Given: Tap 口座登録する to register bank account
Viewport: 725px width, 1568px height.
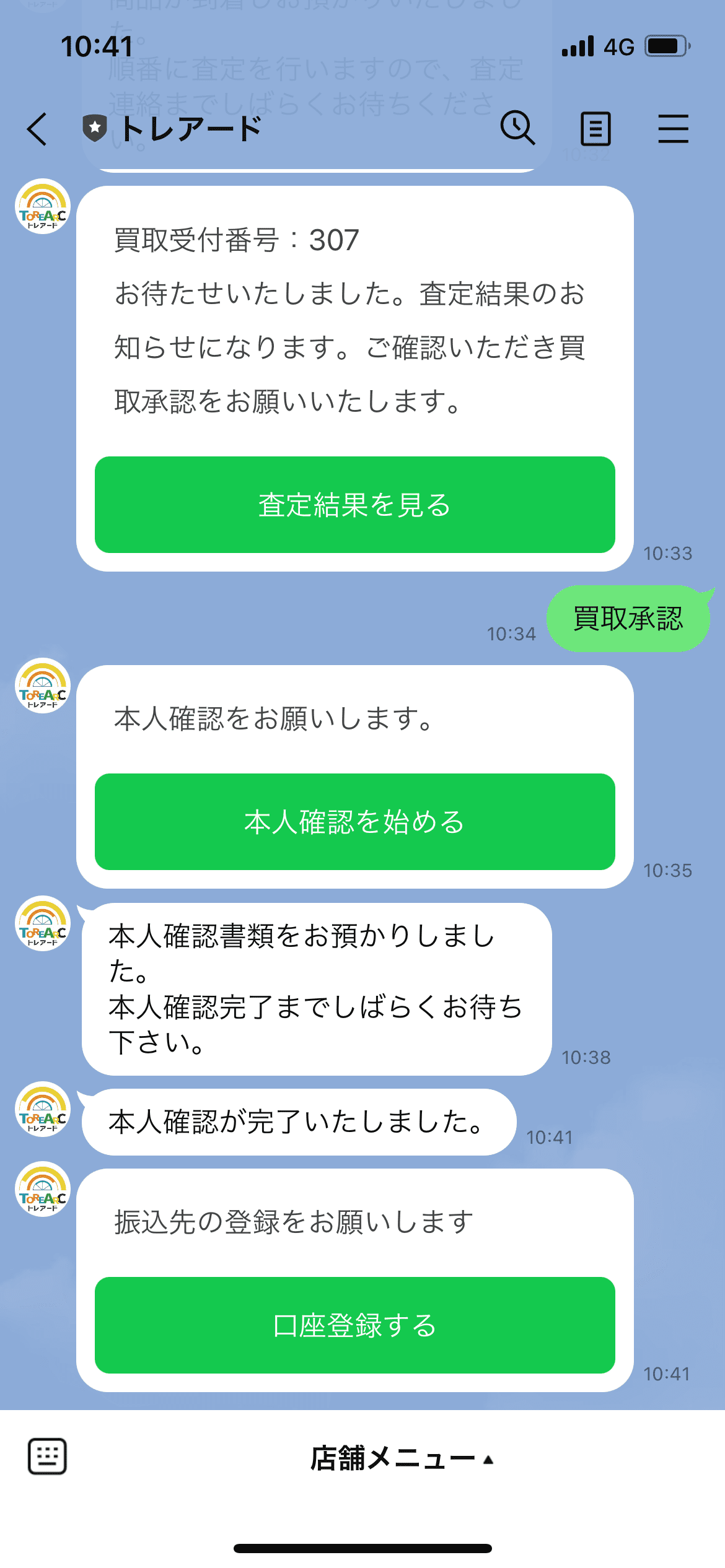Looking at the screenshot, I should (x=355, y=1325).
